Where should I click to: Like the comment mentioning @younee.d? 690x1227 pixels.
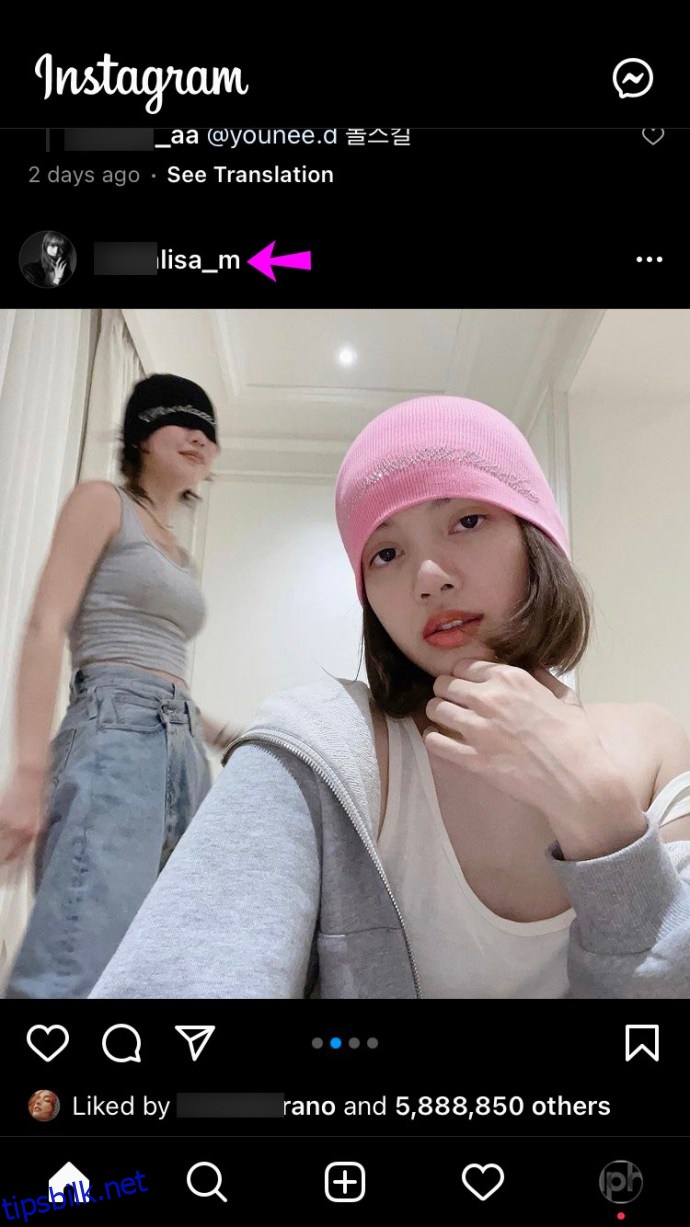pyautogui.click(x=653, y=136)
